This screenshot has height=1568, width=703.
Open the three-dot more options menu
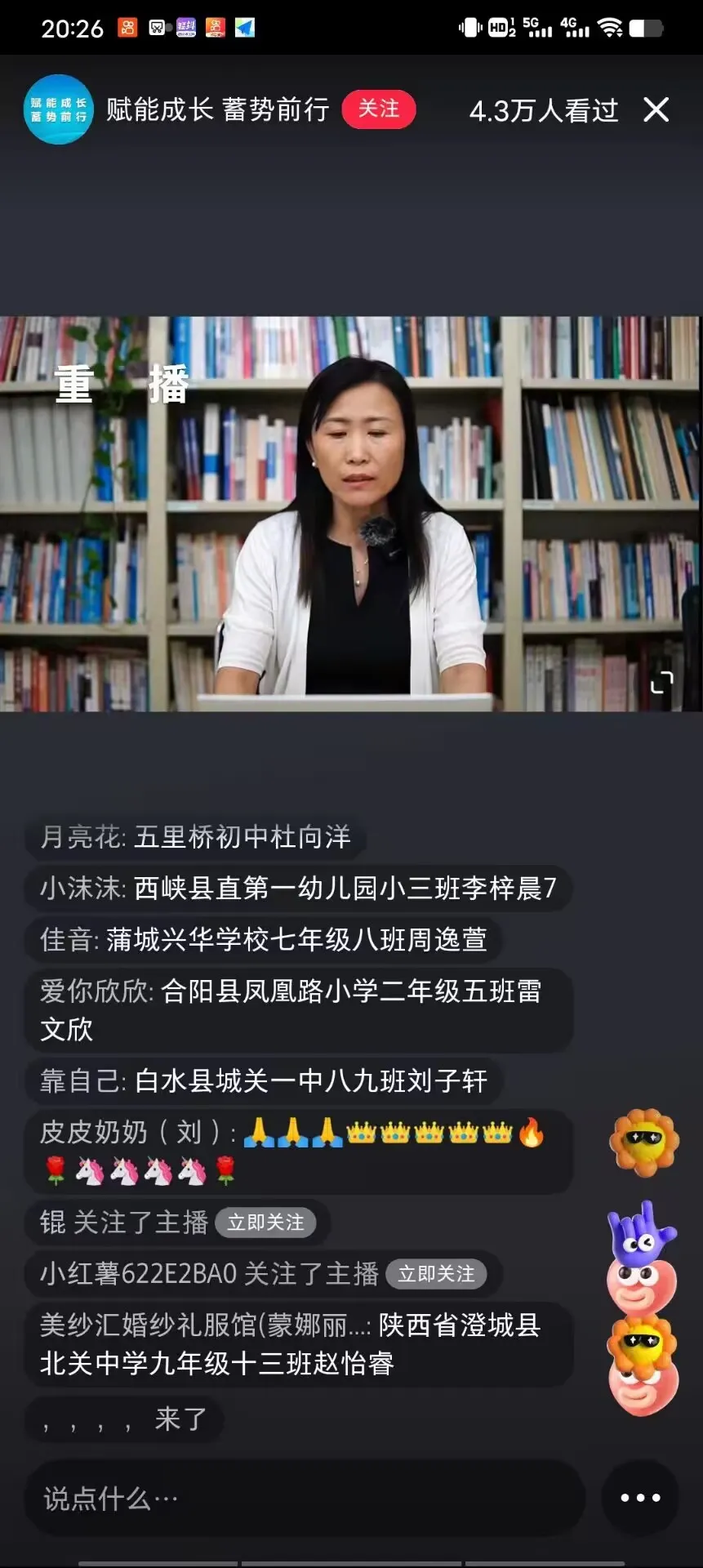[x=640, y=1498]
